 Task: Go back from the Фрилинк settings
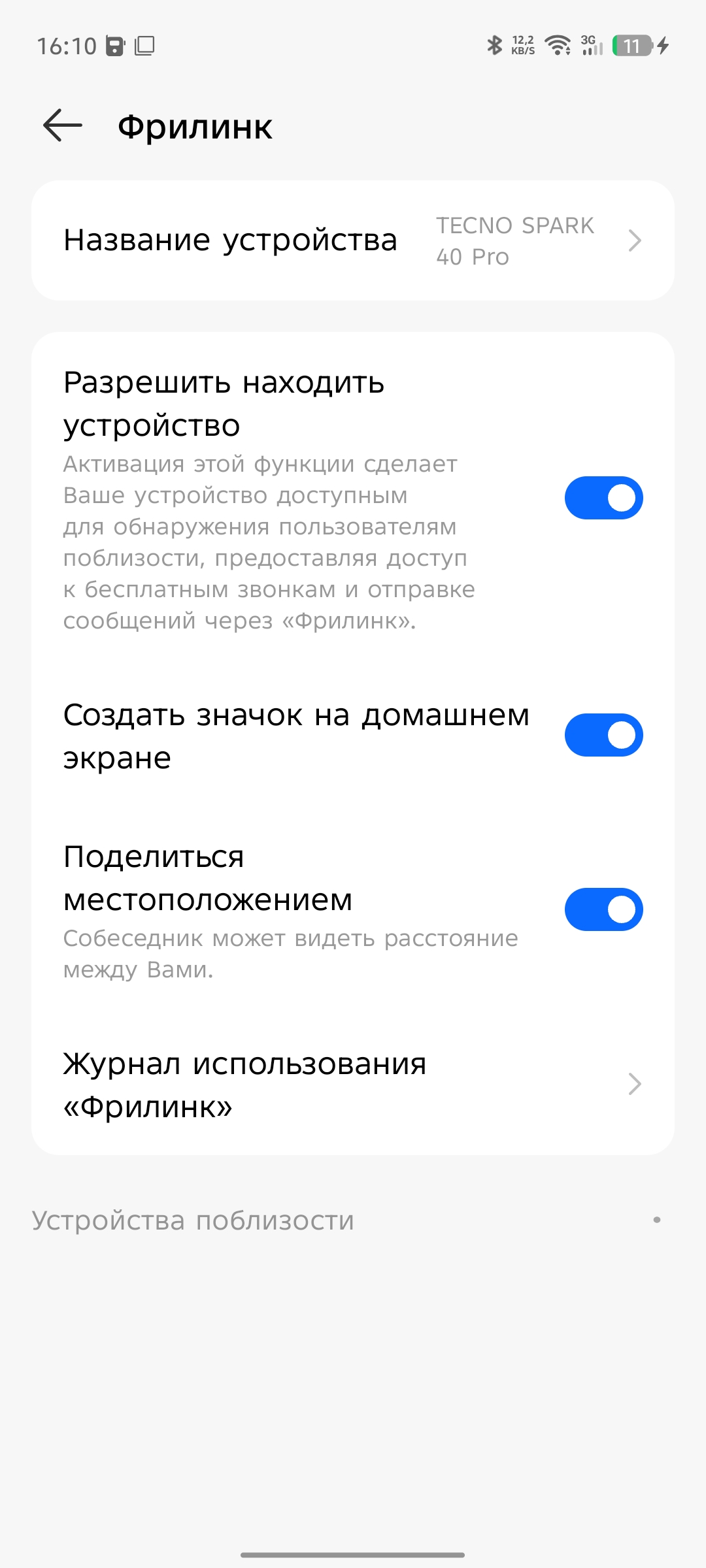tap(63, 125)
